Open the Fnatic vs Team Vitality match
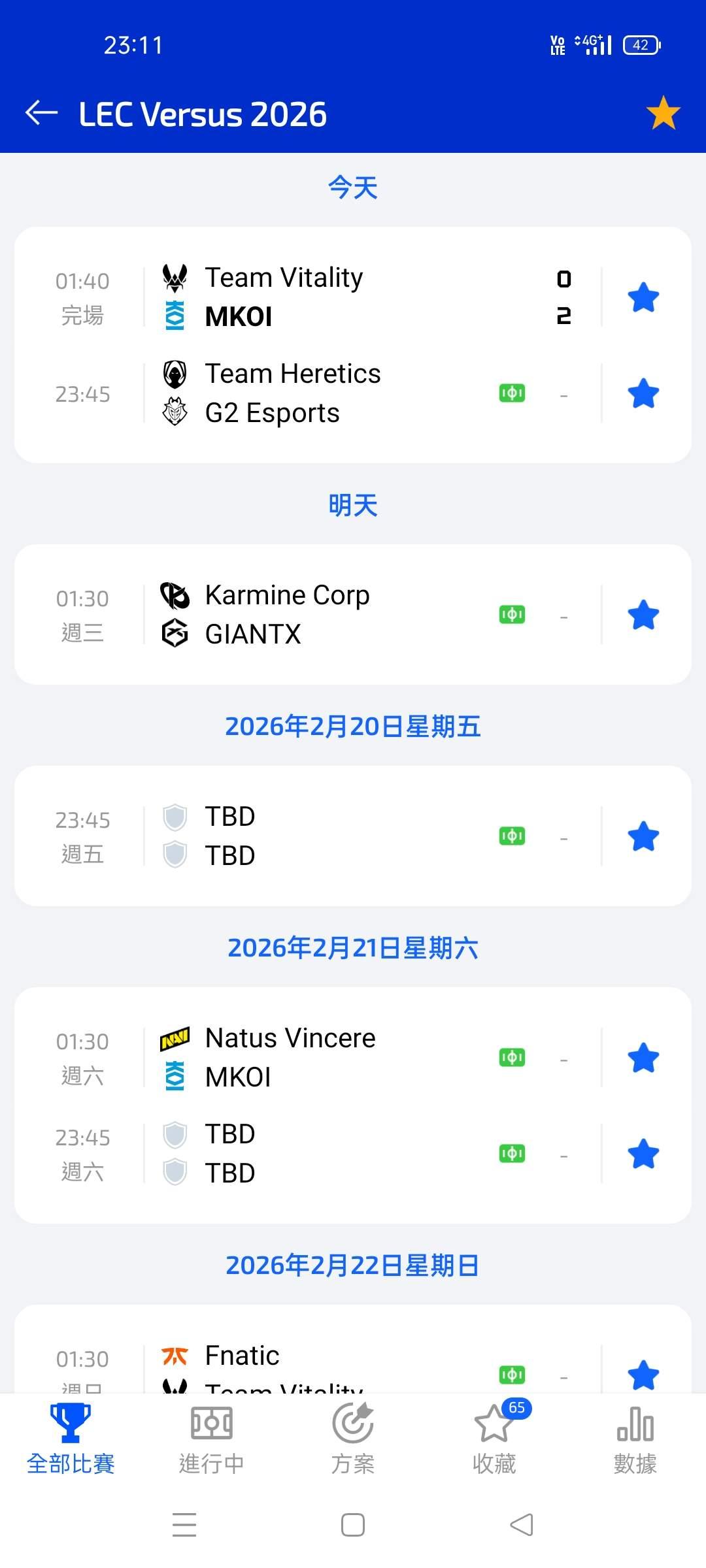The width and height of the screenshot is (706, 1568). (327, 1365)
